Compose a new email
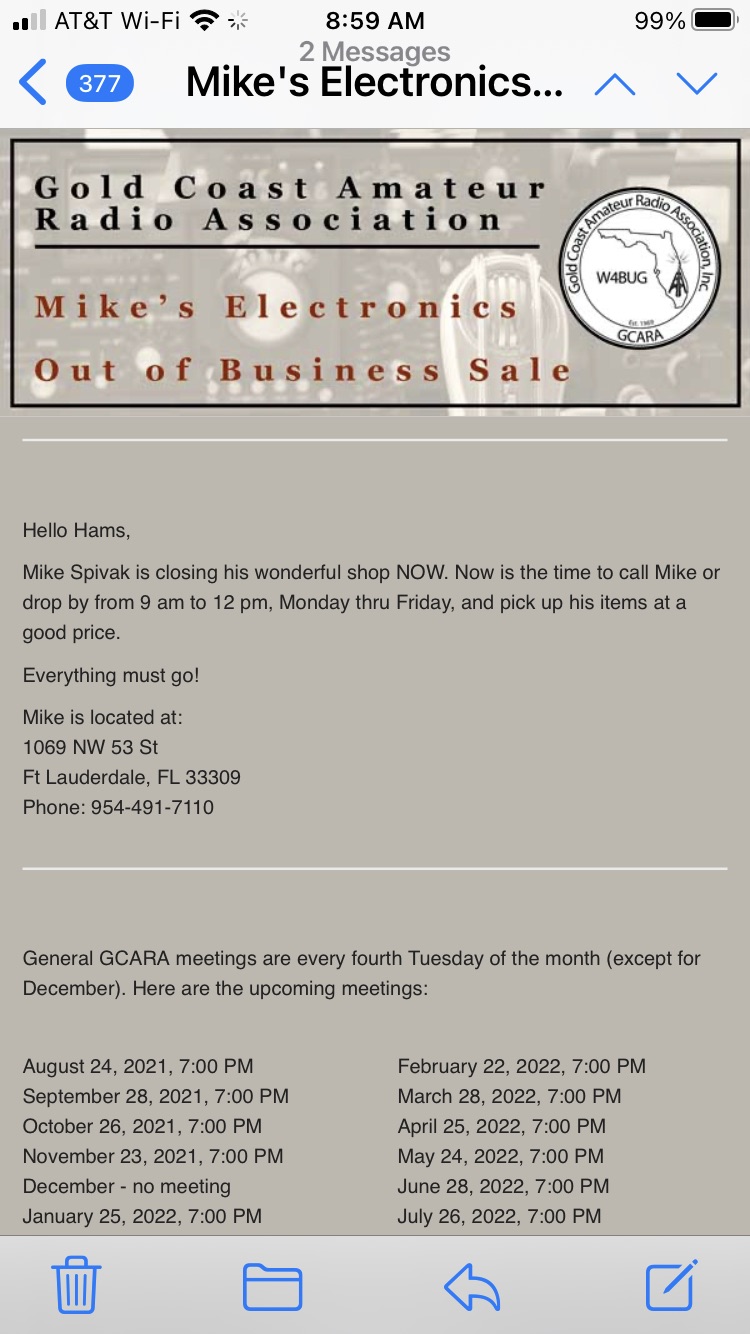 pos(671,1285)
